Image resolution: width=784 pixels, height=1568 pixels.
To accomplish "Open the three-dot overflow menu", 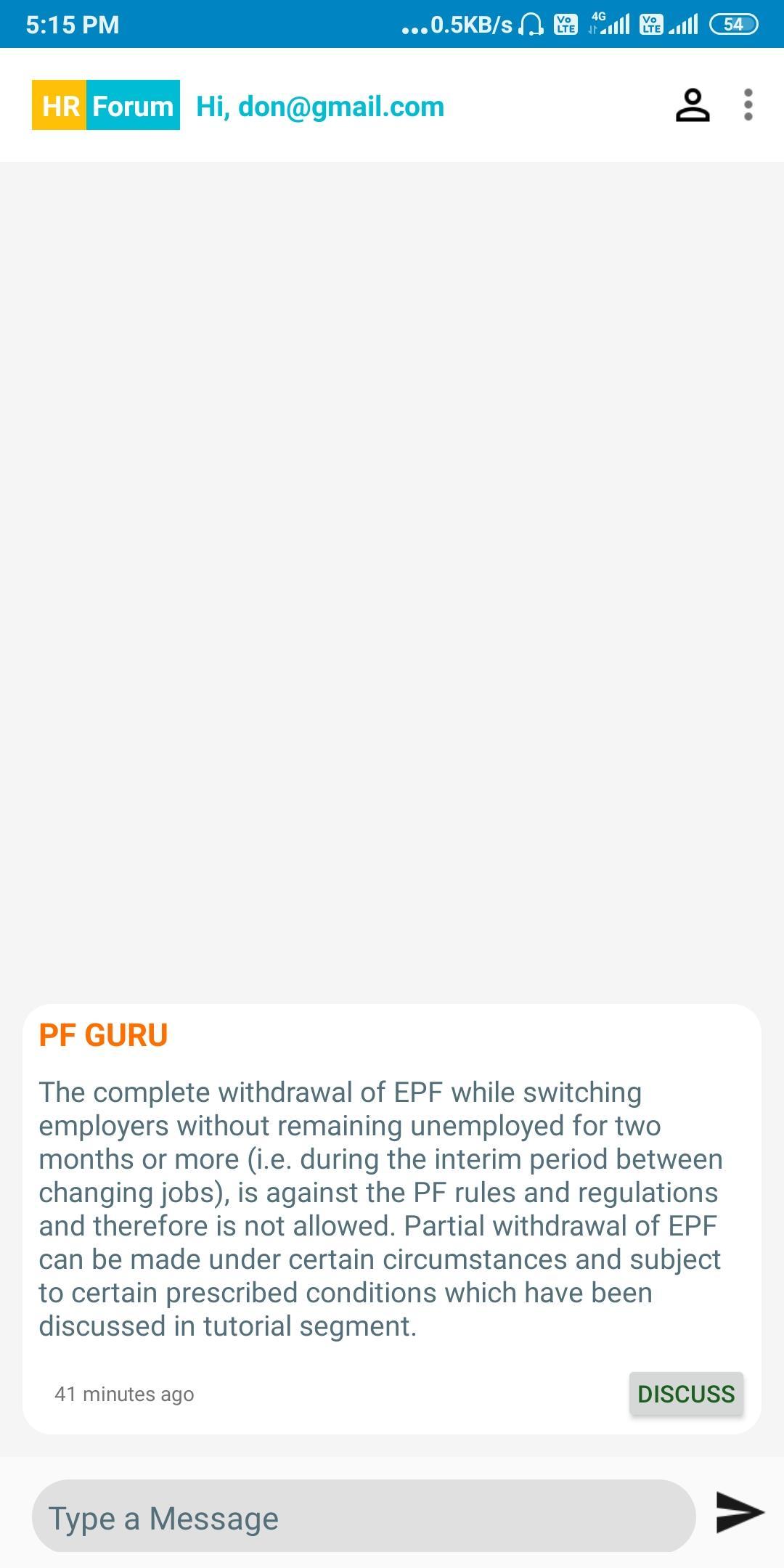I will [748, 105].
